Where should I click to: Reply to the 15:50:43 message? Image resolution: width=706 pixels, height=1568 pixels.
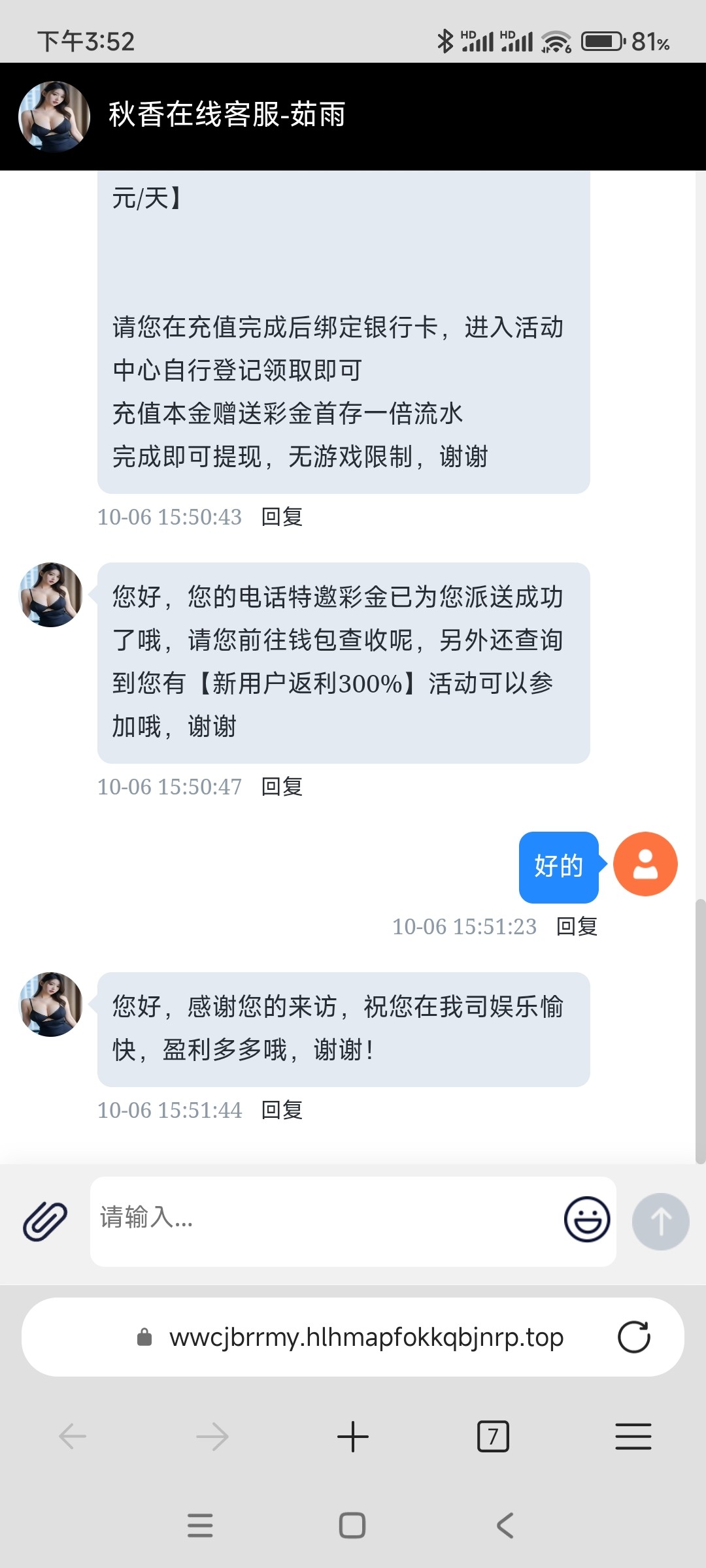pyautogui.click(x=282, y=517)
